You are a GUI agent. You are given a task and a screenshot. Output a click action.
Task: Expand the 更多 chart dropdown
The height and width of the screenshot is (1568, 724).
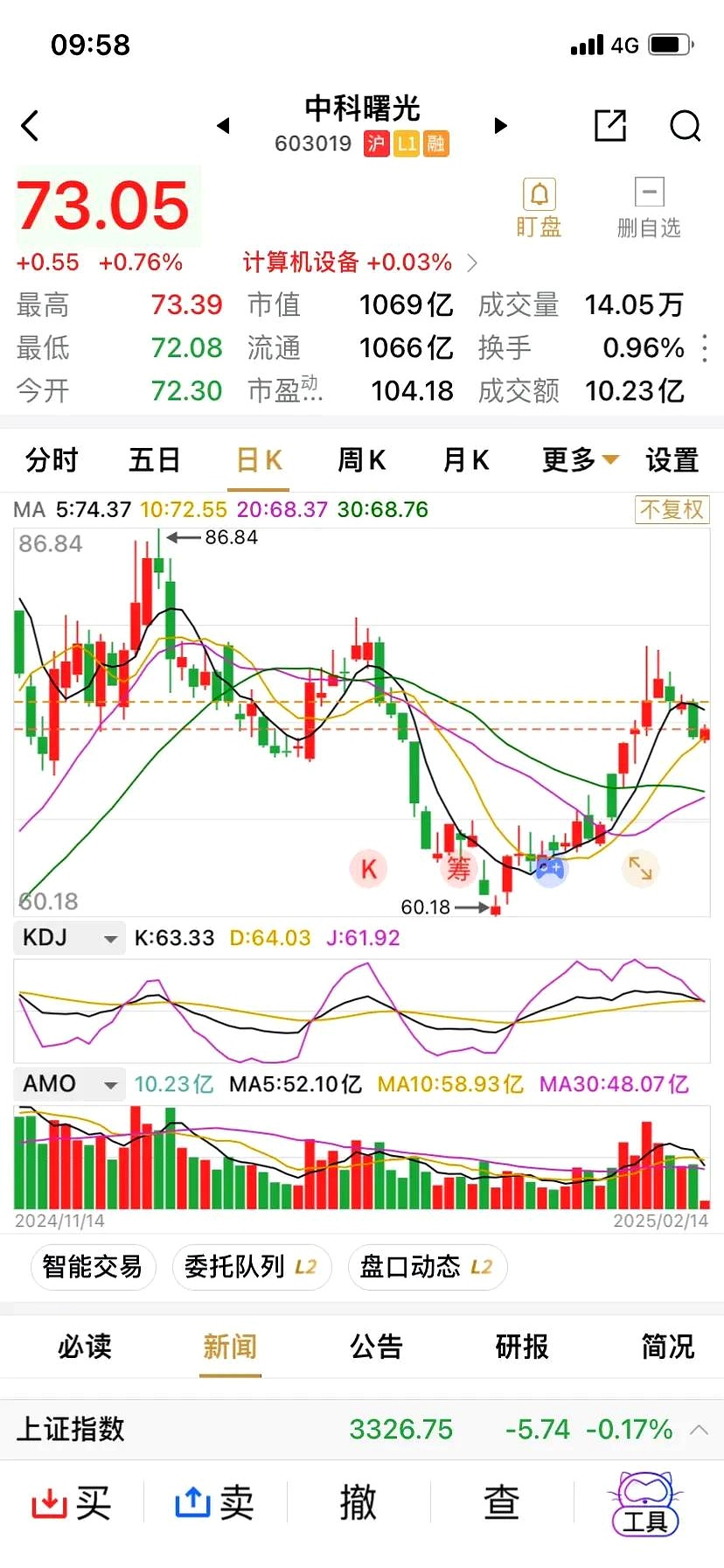point(581,459)
